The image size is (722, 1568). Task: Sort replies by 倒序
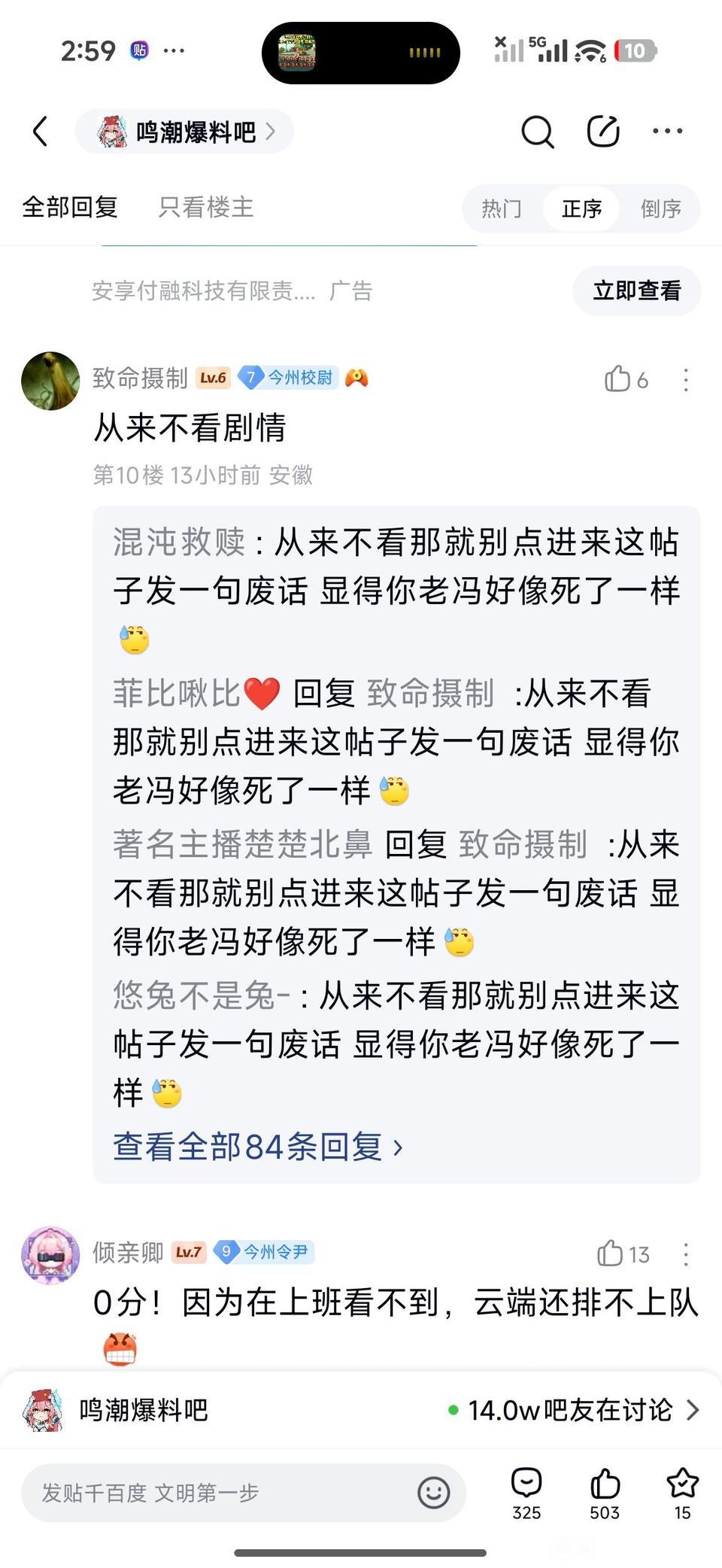point(661,208)
